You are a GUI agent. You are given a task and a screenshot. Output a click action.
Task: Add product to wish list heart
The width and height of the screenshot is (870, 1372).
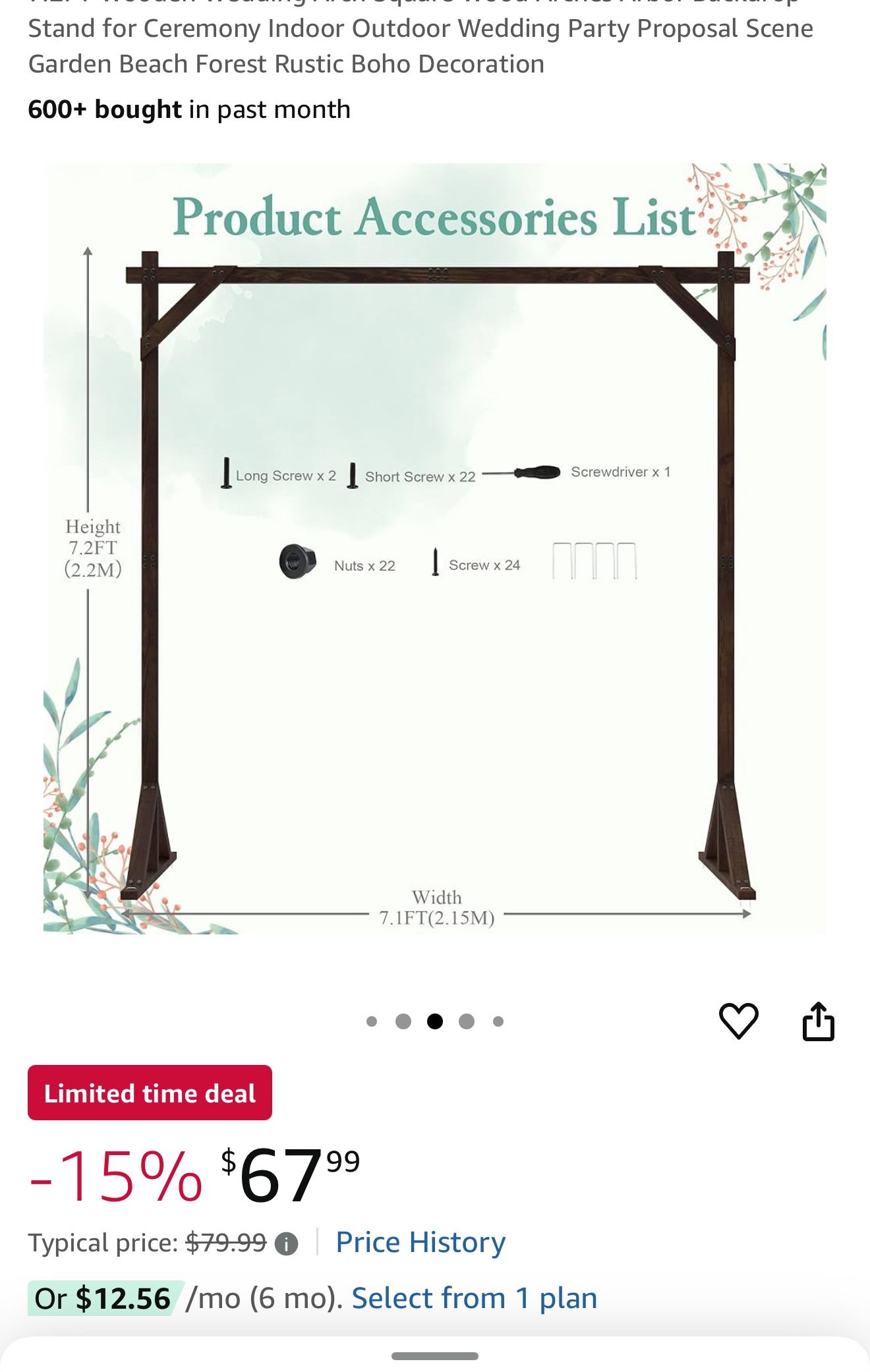point(738,1021)
